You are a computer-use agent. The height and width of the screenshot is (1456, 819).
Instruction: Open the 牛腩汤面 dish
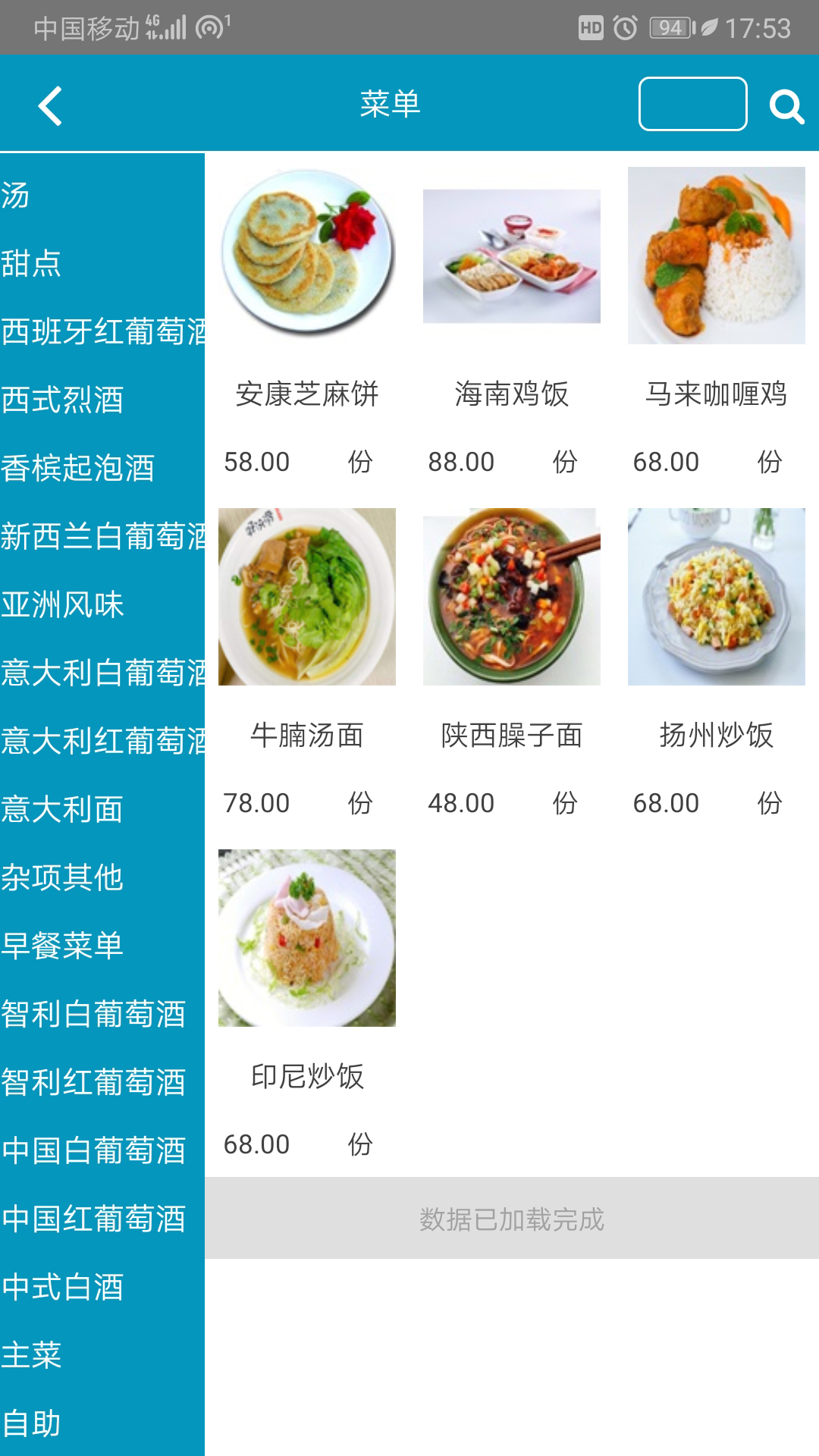(307, 597)
